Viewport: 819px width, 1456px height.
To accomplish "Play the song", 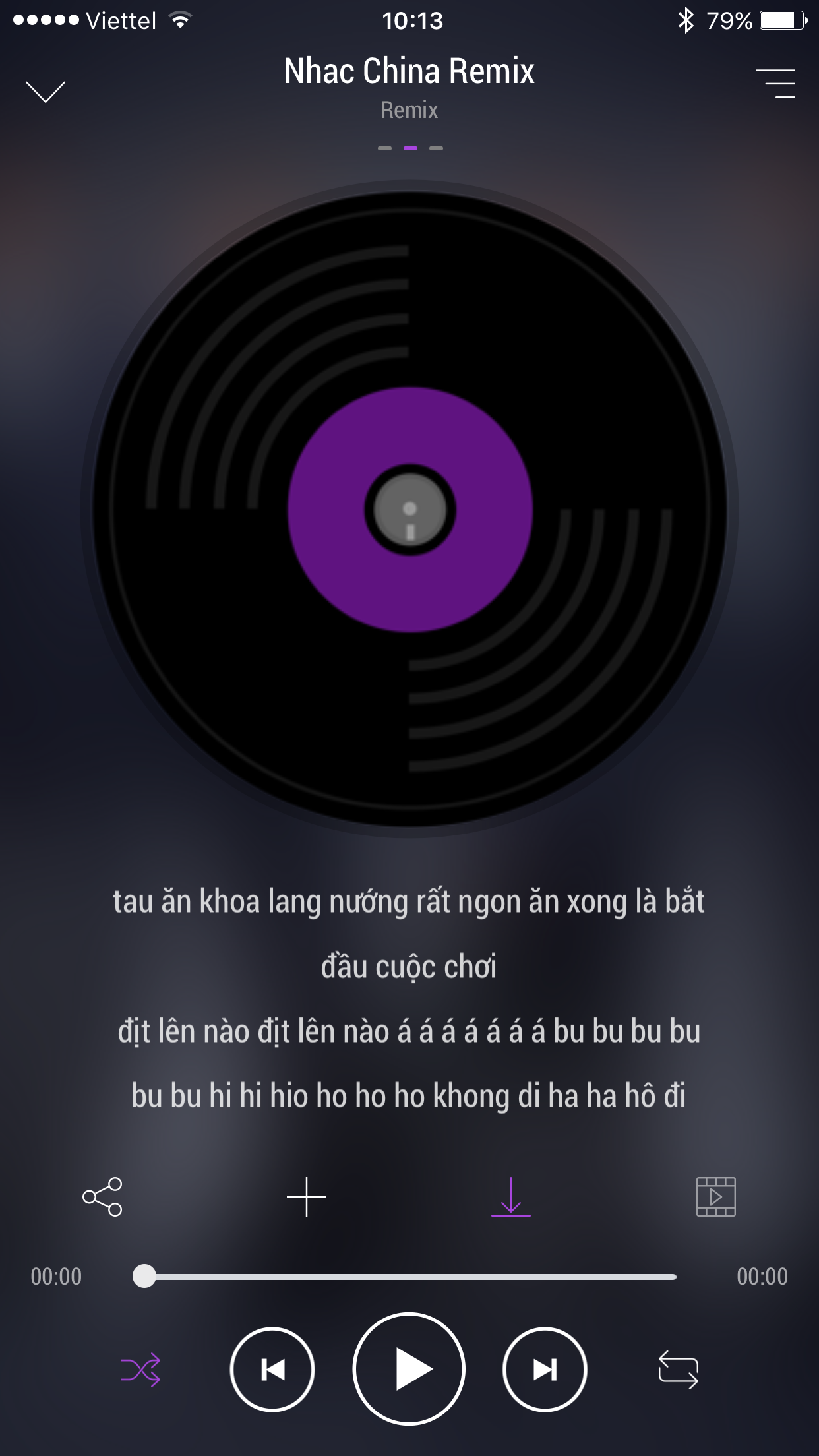I will [x=409, y=1370].
